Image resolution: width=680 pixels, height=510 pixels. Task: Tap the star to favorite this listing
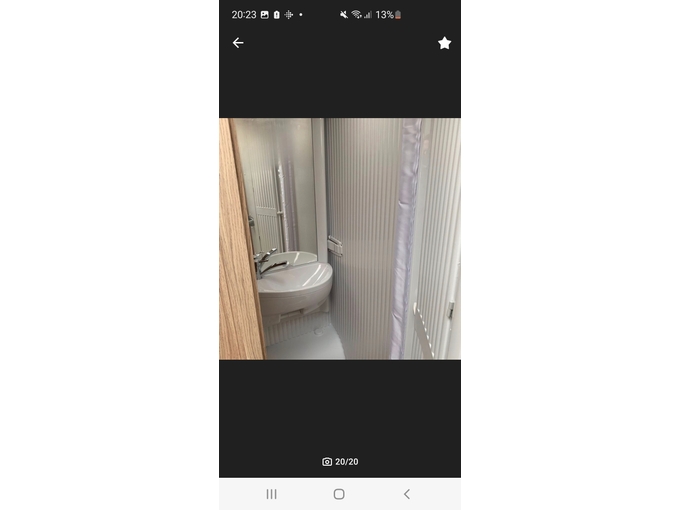444,43
